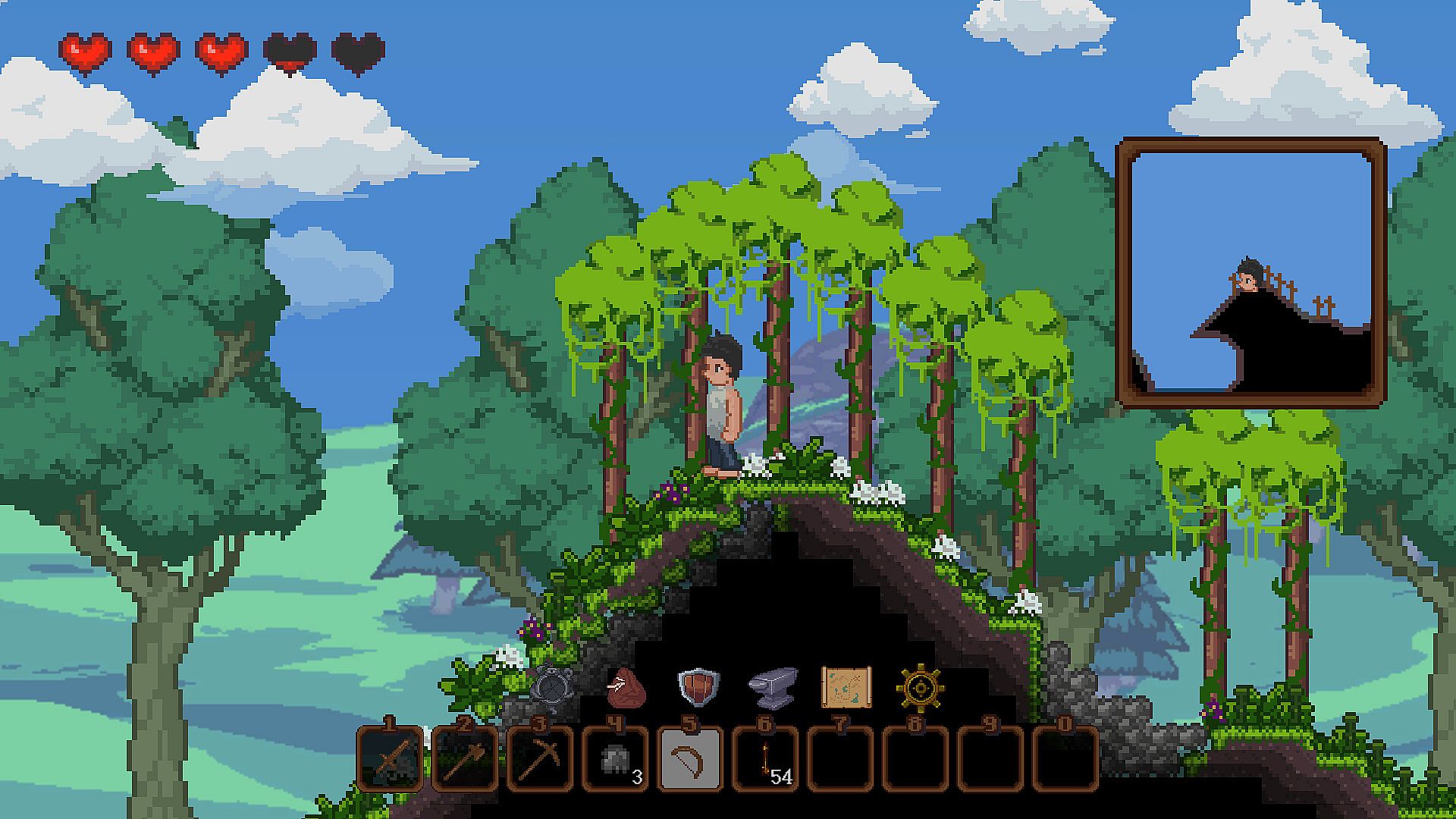Open settings via the ship wheel icon

point(920,688)
